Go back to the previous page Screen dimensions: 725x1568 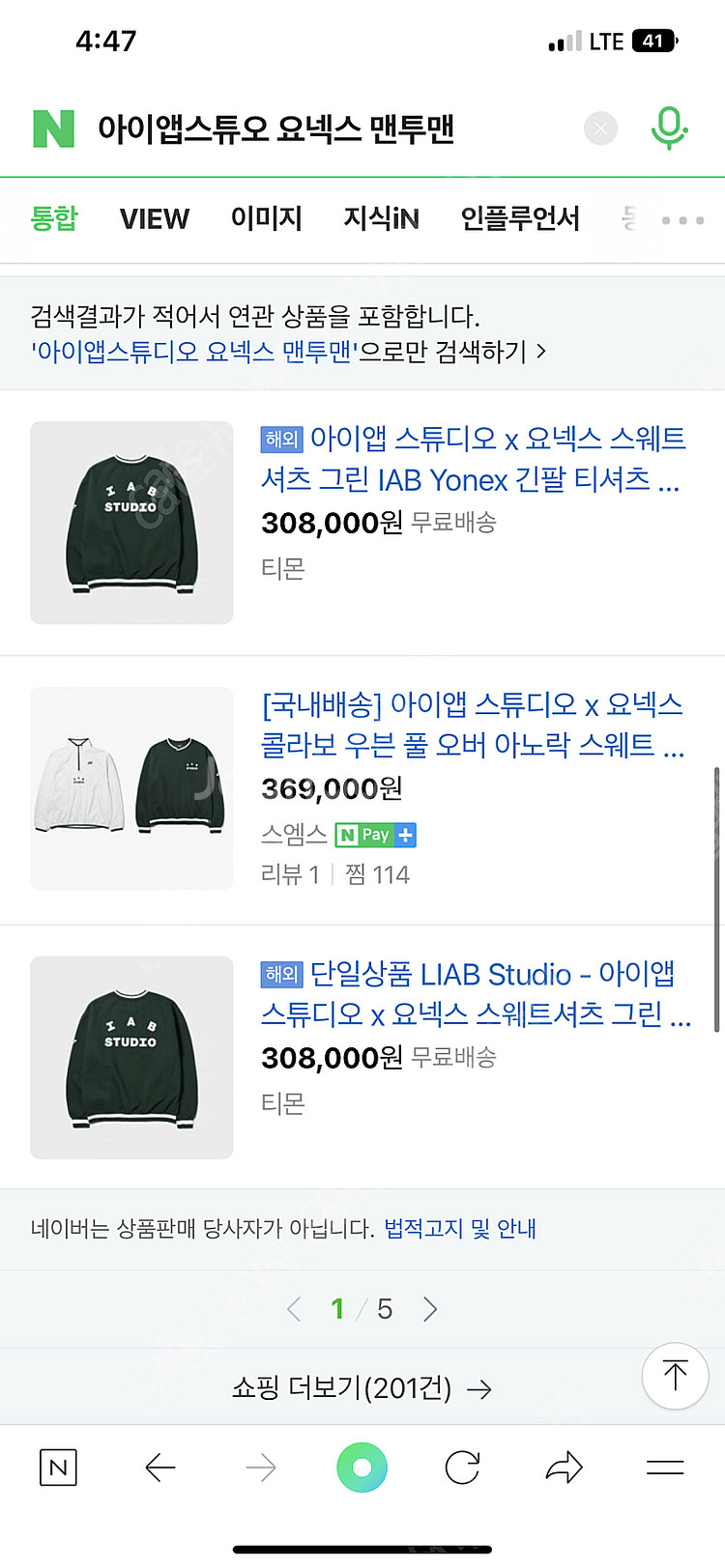point(159,1468)
